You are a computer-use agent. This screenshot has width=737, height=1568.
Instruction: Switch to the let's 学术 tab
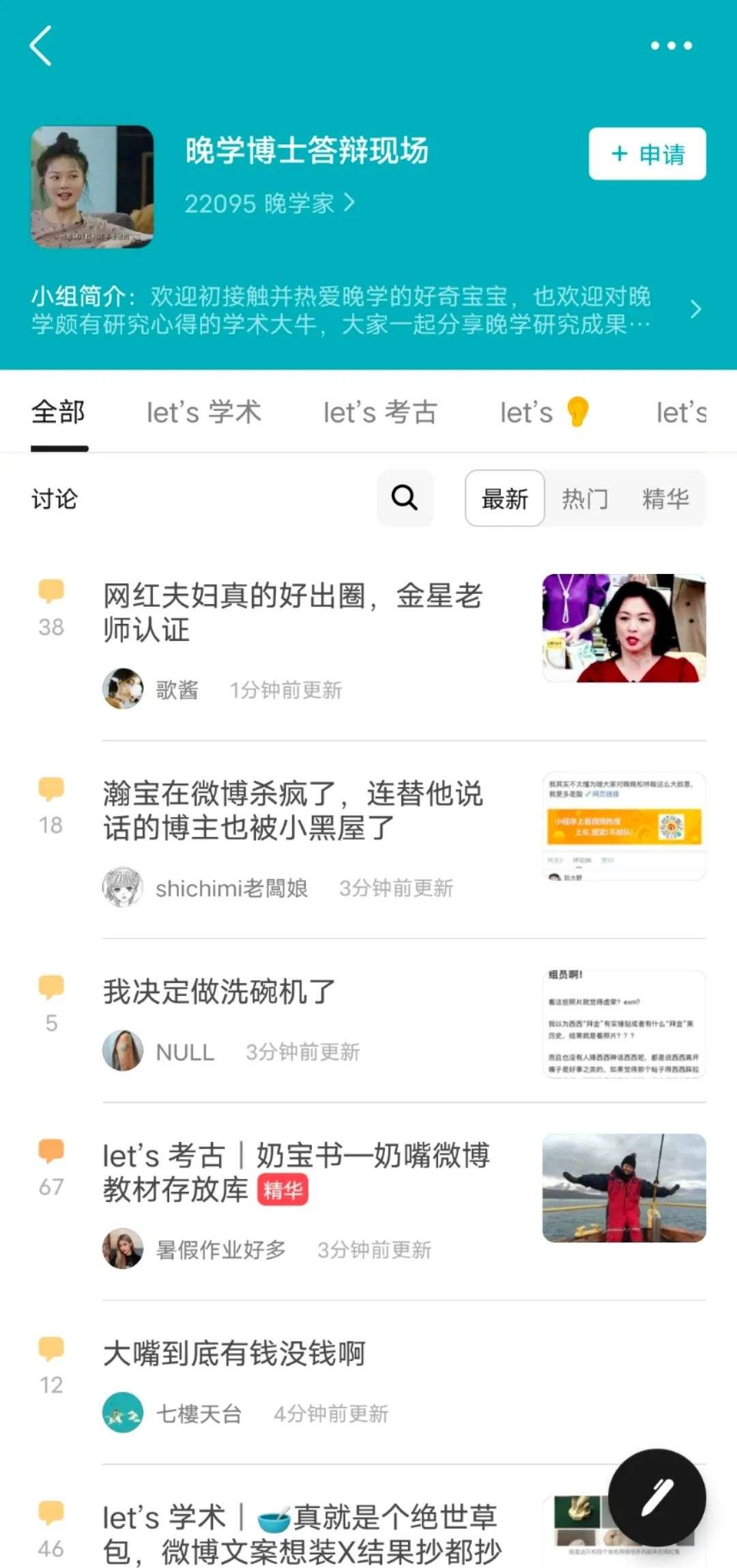tap(203, 413)
